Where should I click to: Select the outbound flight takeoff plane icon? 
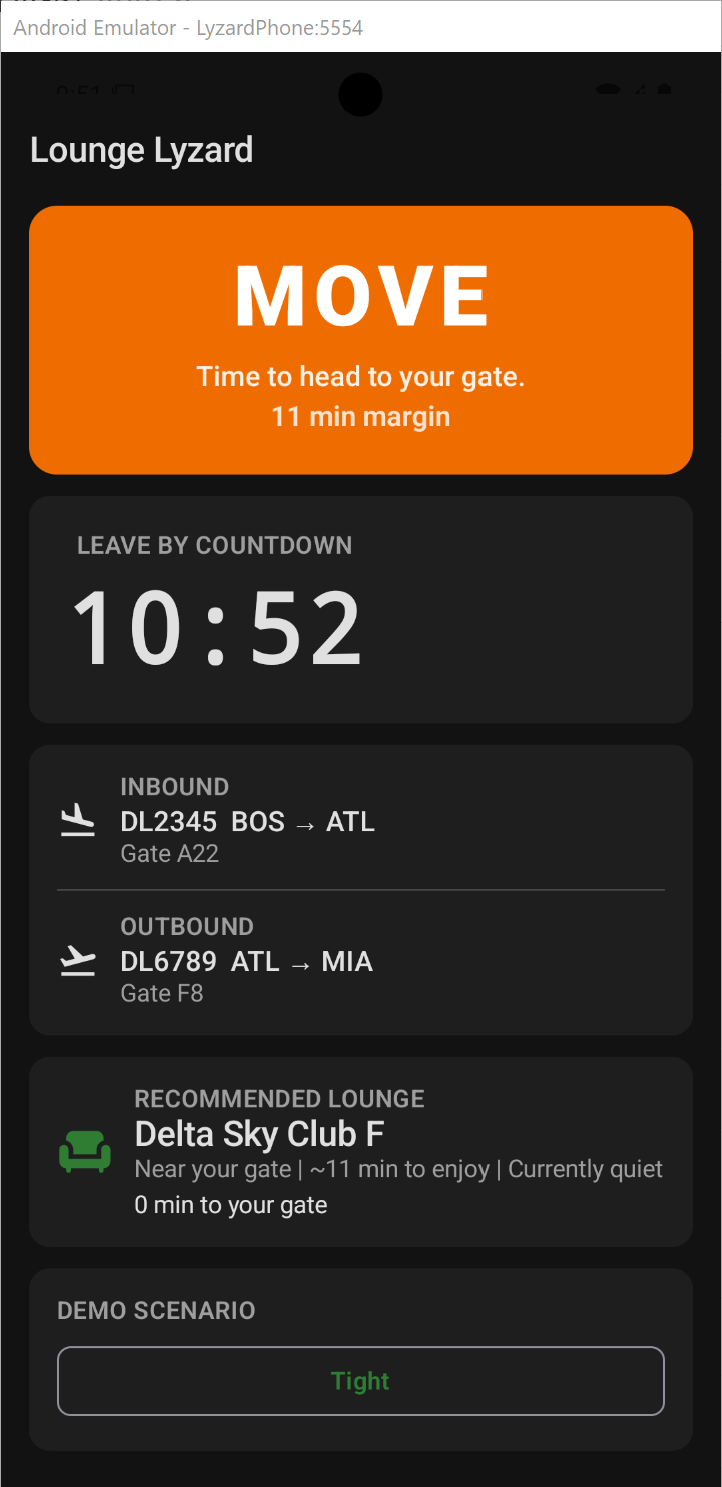click(78, 960)
